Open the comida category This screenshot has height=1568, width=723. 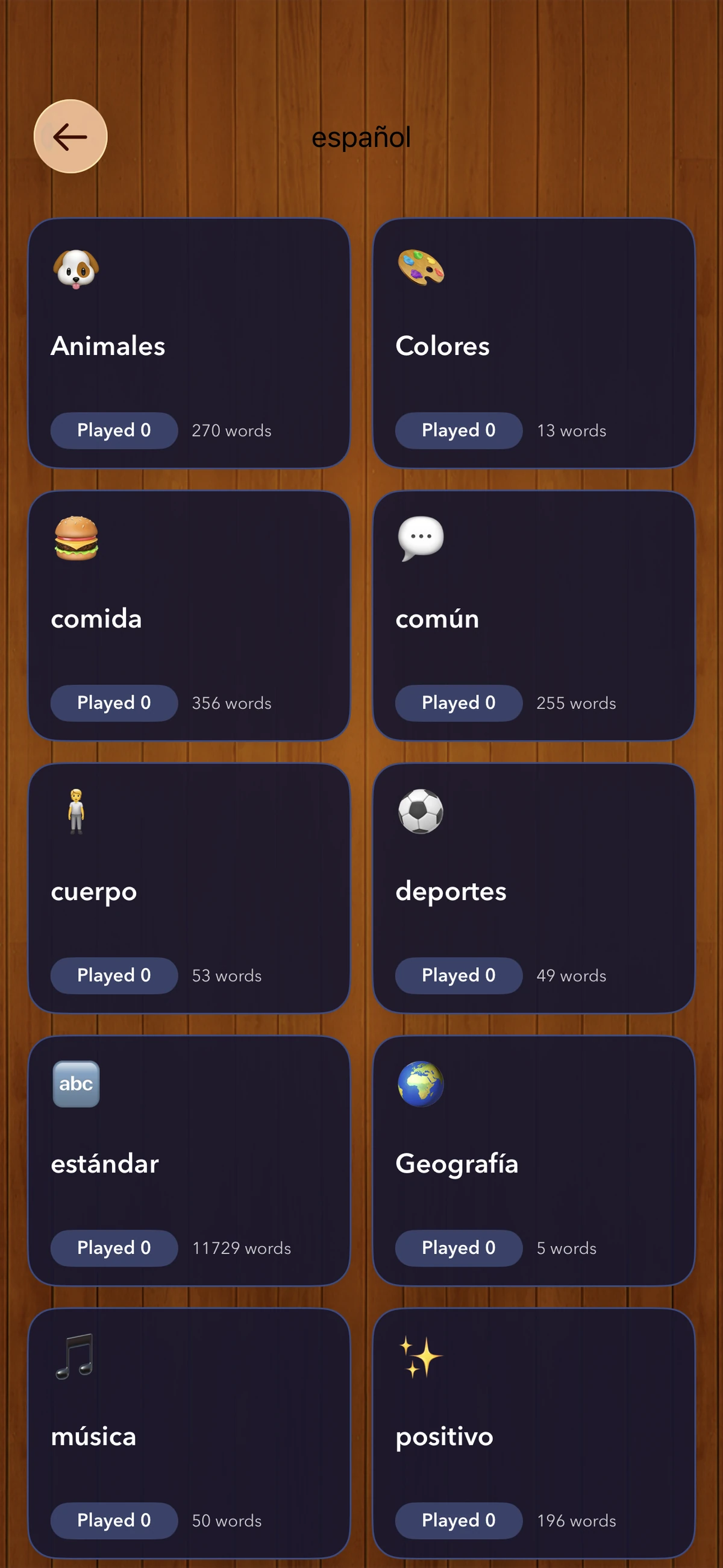click(x=189, y=614)
